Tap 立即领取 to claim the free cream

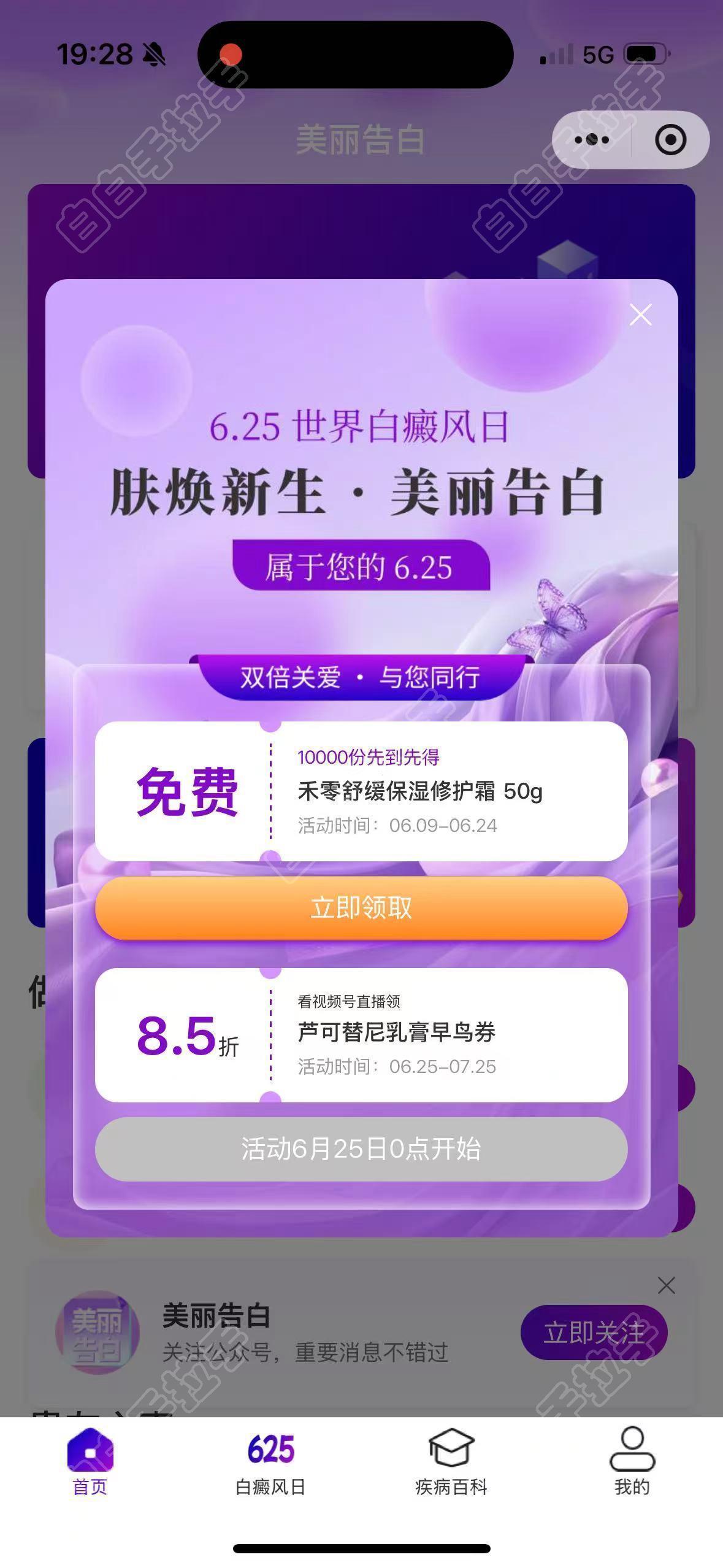coord(361,908)
